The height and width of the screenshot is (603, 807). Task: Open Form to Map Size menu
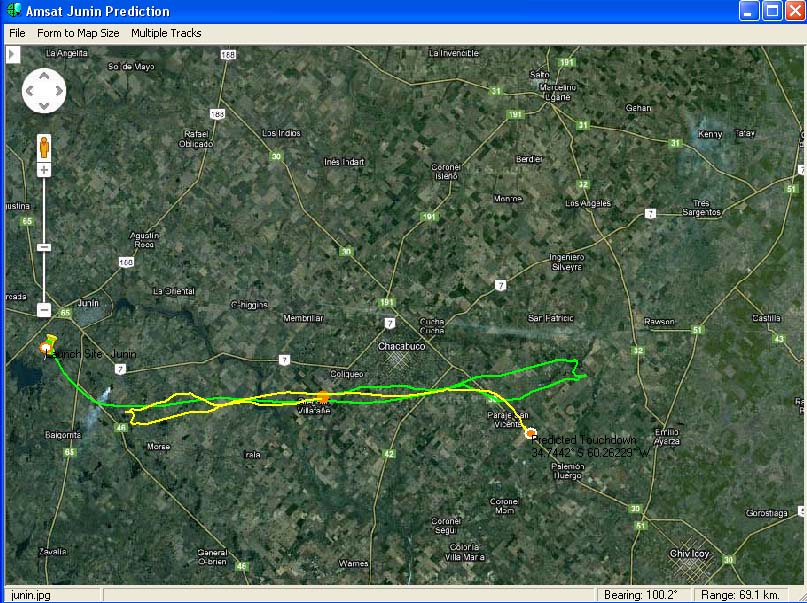coord(78,33)
